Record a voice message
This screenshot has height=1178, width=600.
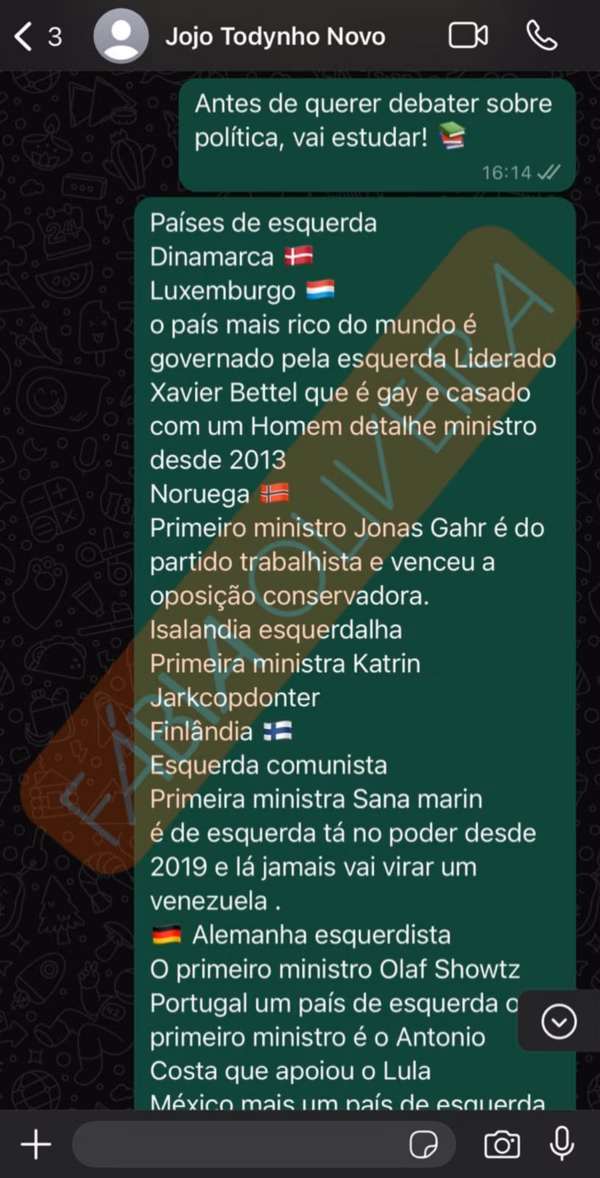coord(562,1143)
